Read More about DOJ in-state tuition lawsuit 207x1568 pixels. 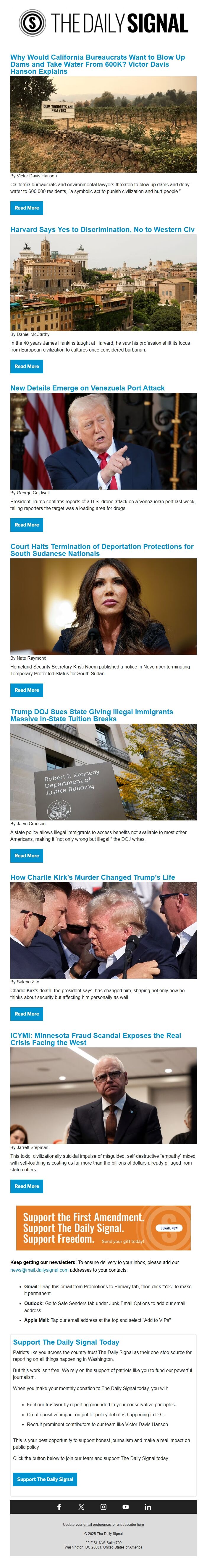(x=26, y=855)
